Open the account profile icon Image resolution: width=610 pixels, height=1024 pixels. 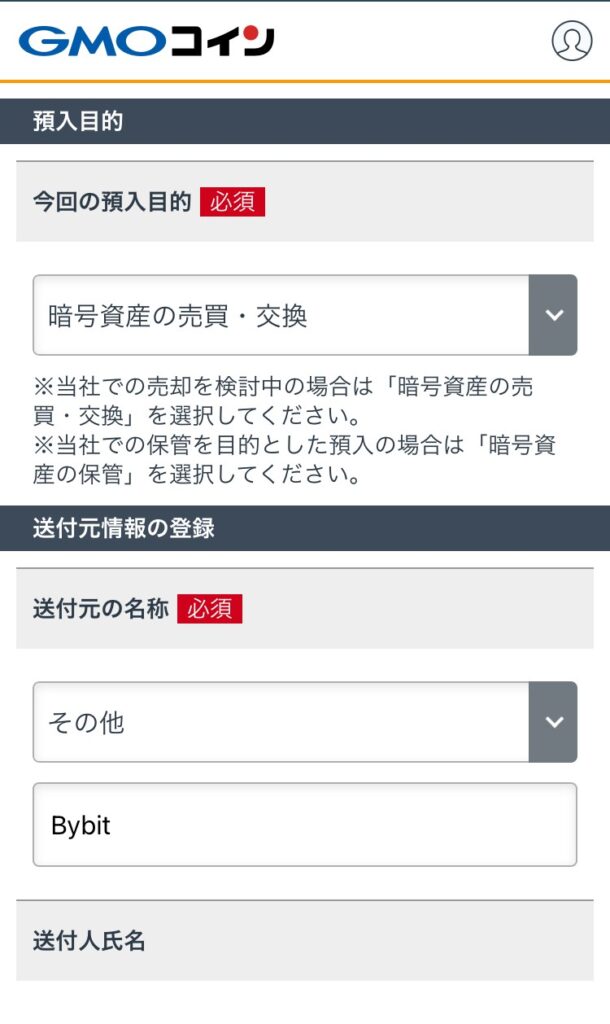(571, 41)
